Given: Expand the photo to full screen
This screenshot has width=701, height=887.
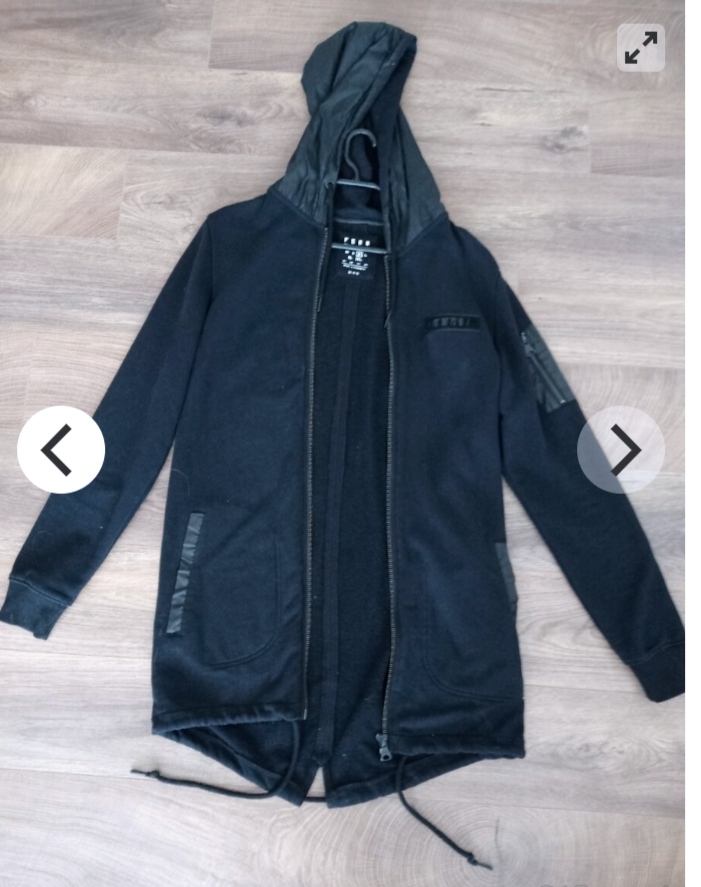Looking at the screenshot, I should point(641,47).
